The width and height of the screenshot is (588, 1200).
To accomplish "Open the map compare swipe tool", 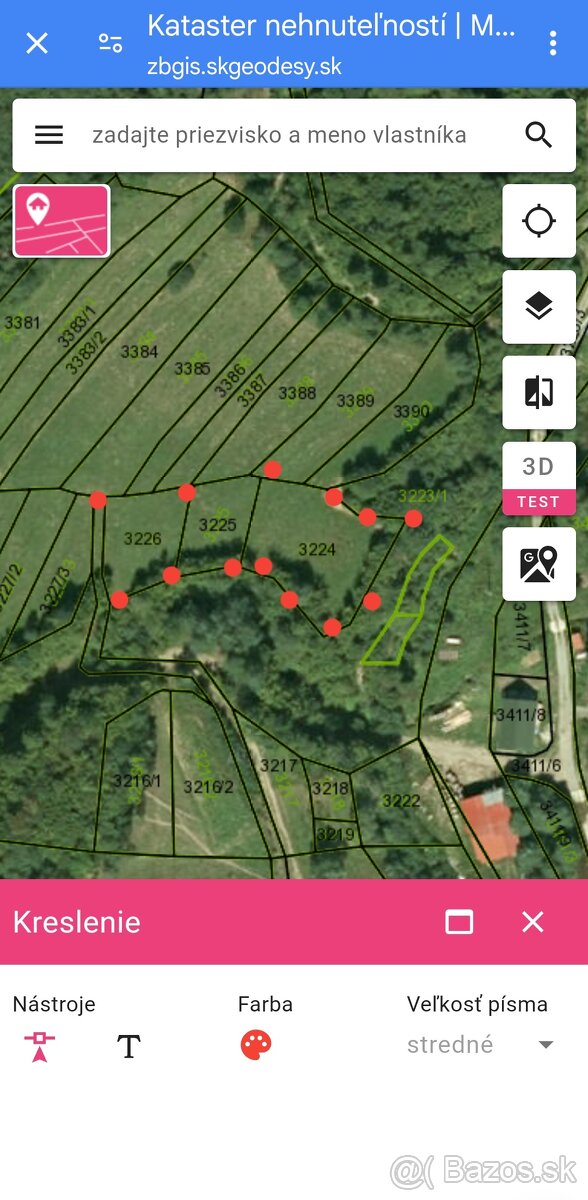I will pos(539,393).
